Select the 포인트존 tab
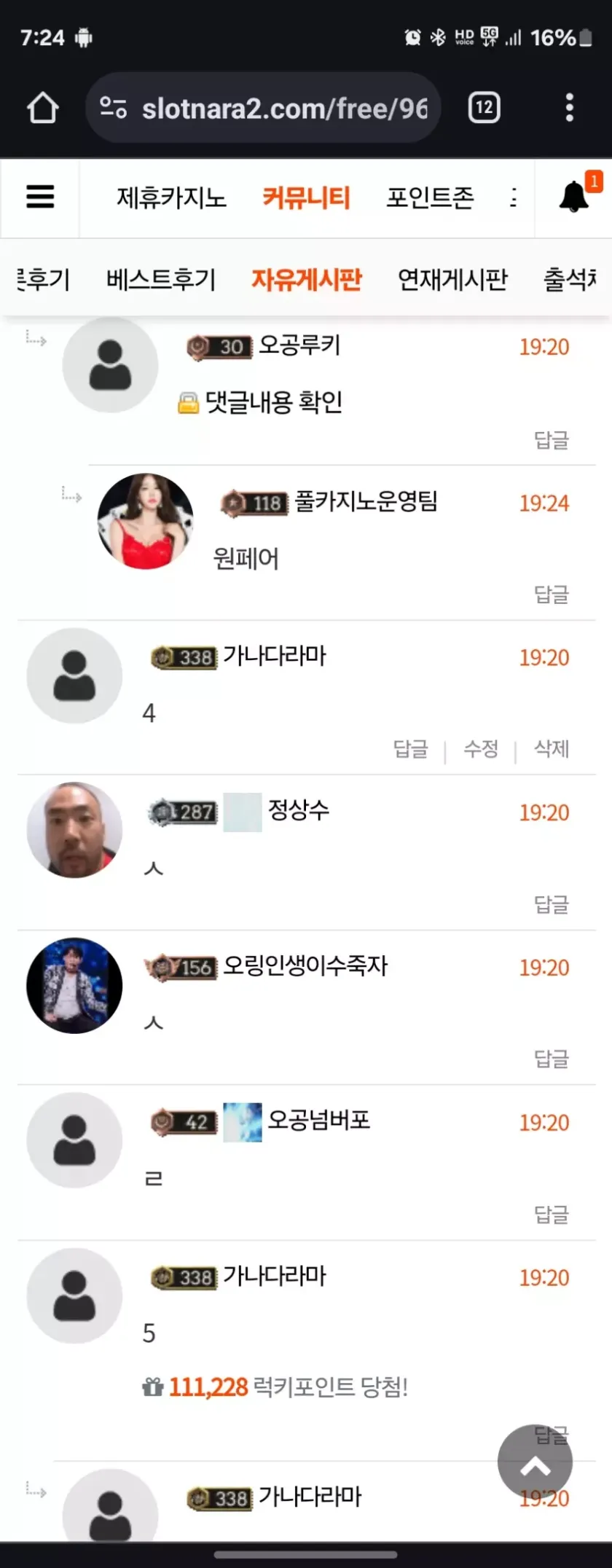The height and width of the screenshot is (1568, 612). (x=430, y=197)
